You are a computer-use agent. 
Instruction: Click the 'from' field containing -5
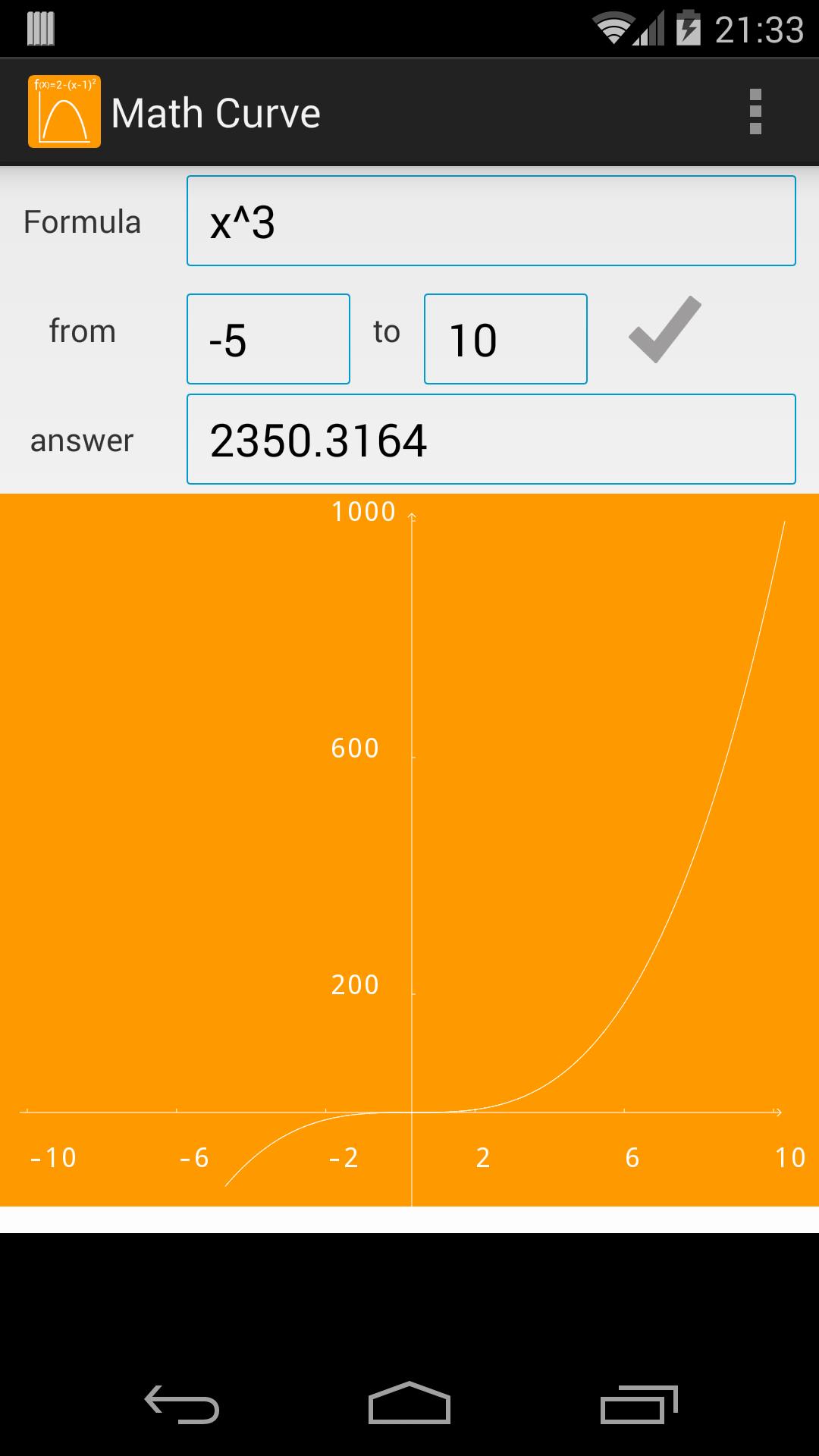pyautogui.click(x=268, y=338)
